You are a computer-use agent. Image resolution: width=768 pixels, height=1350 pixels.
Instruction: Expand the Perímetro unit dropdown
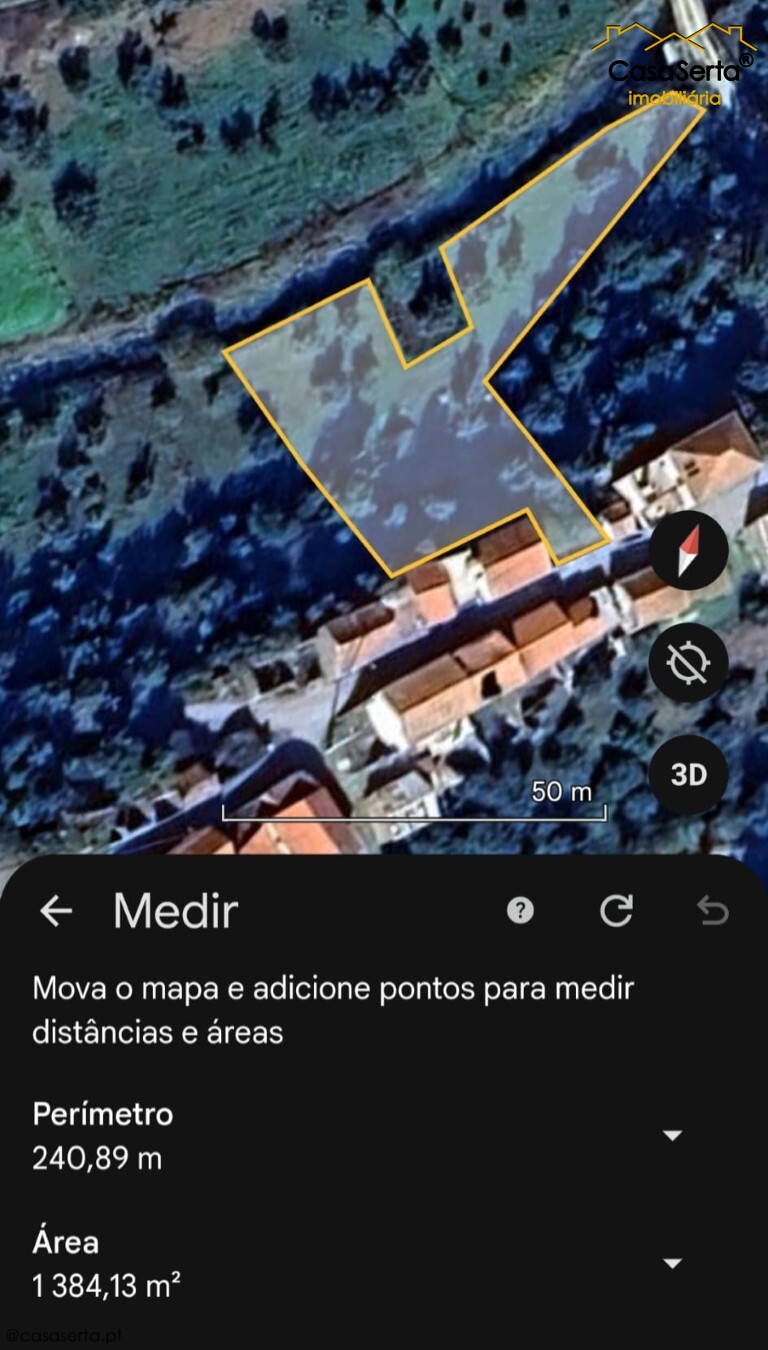(x=673, y=1135)
